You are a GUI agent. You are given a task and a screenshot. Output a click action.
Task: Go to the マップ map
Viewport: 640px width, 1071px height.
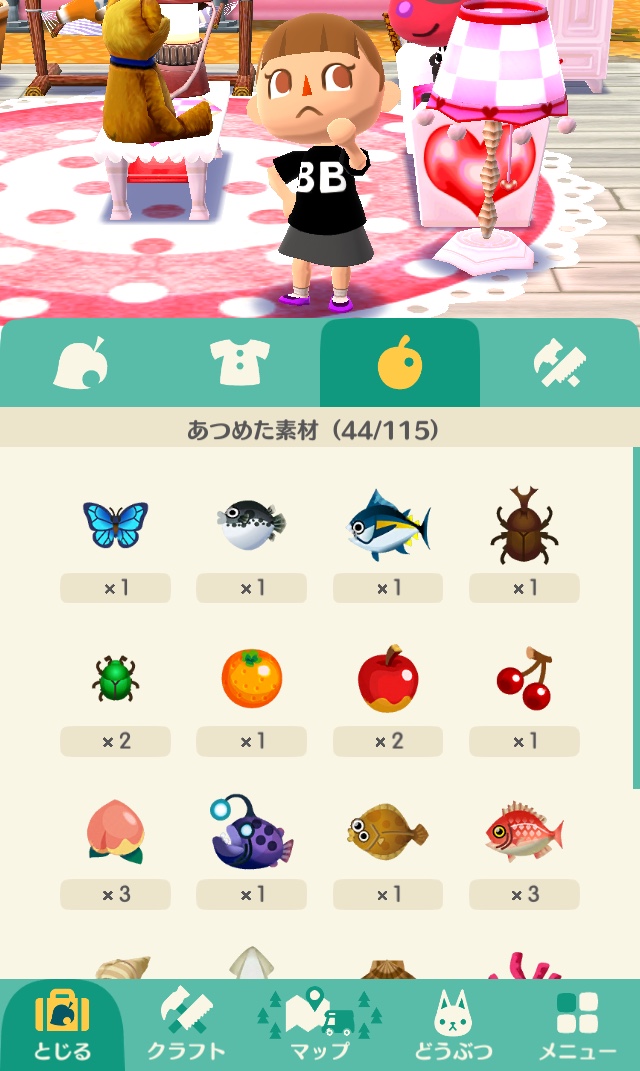[320, 1026]
